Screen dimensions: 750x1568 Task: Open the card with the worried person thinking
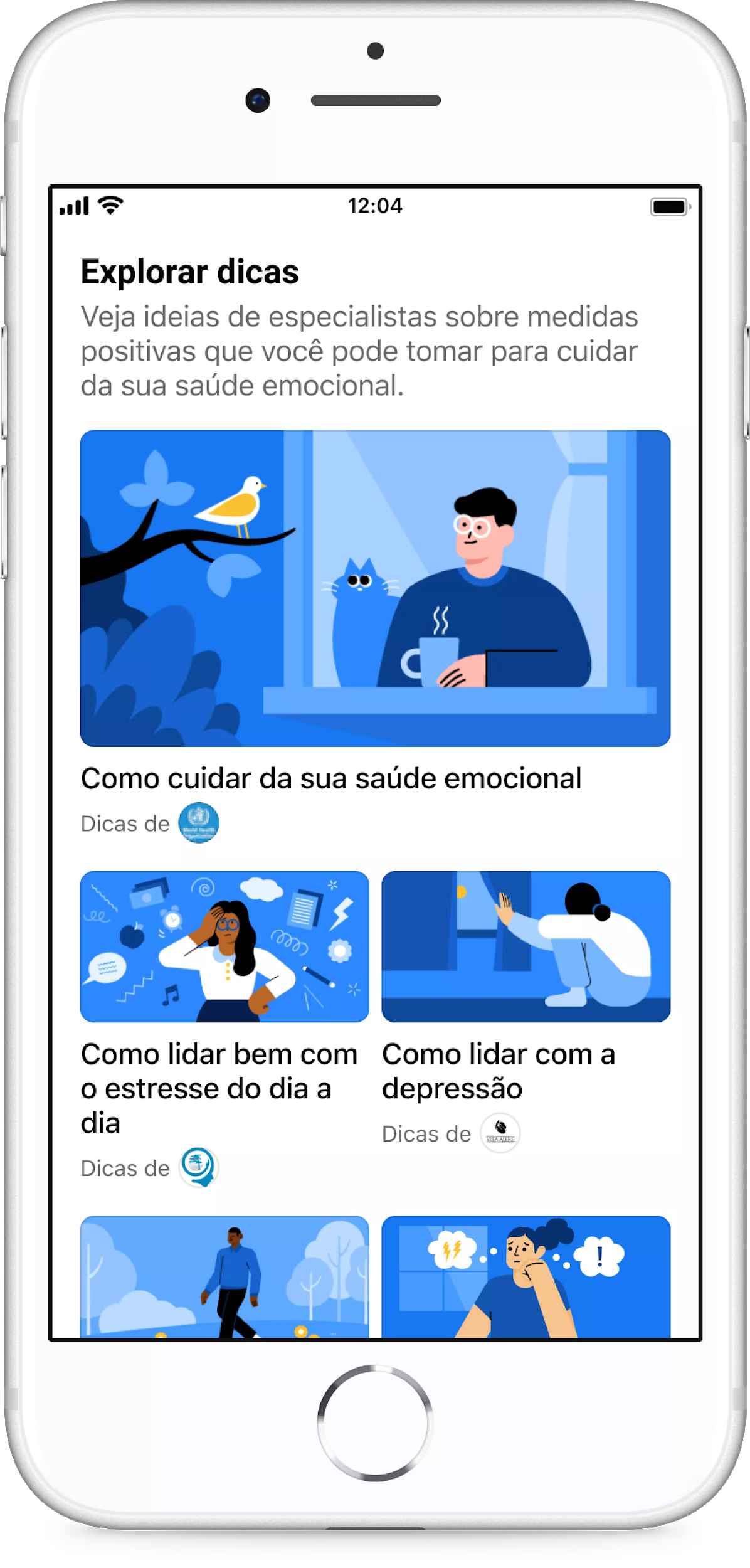[x=526, y=1276]
